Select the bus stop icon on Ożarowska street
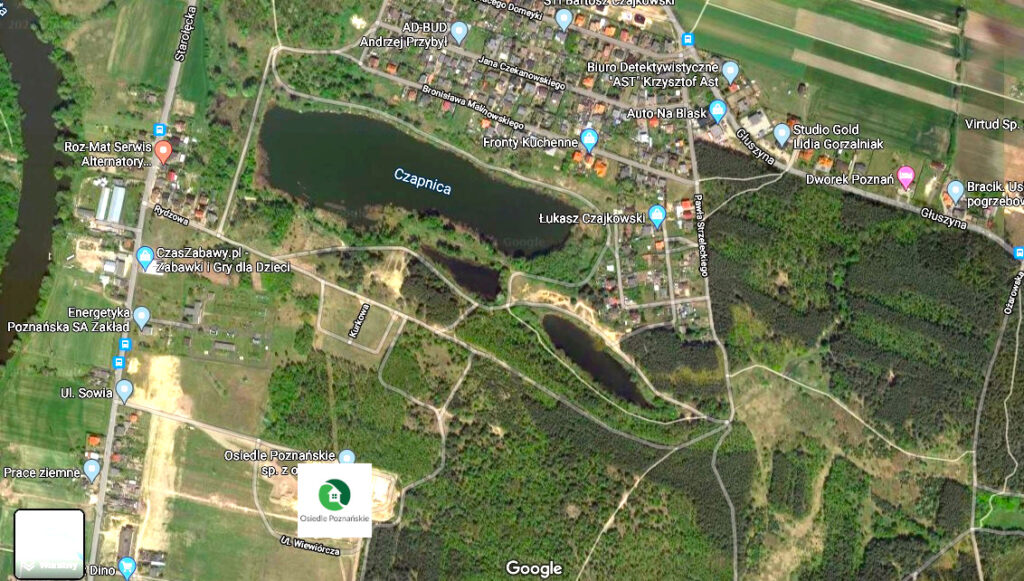The height and width of the screenshot is (581, 1024). [1018, 252]
